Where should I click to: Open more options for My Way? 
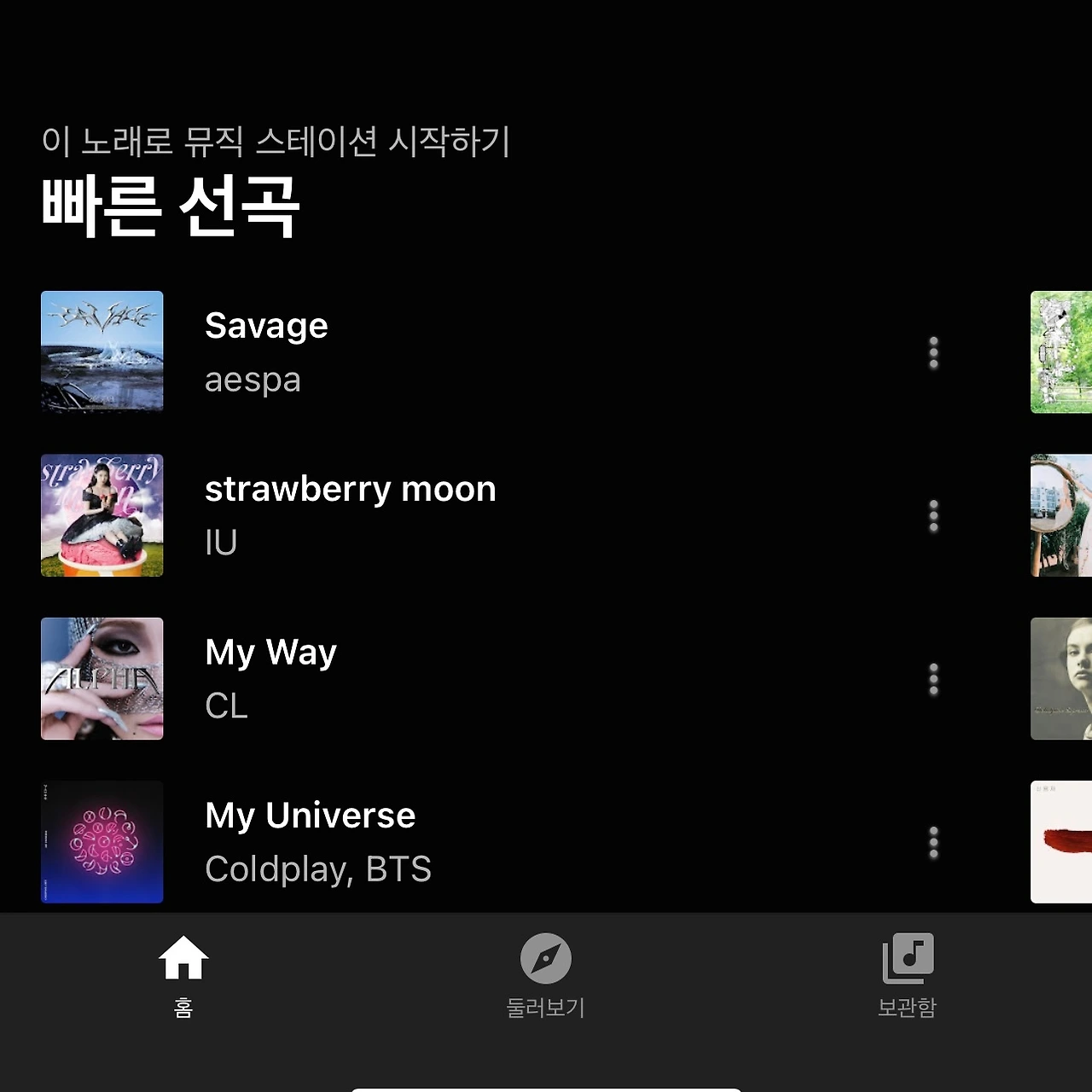933,679
